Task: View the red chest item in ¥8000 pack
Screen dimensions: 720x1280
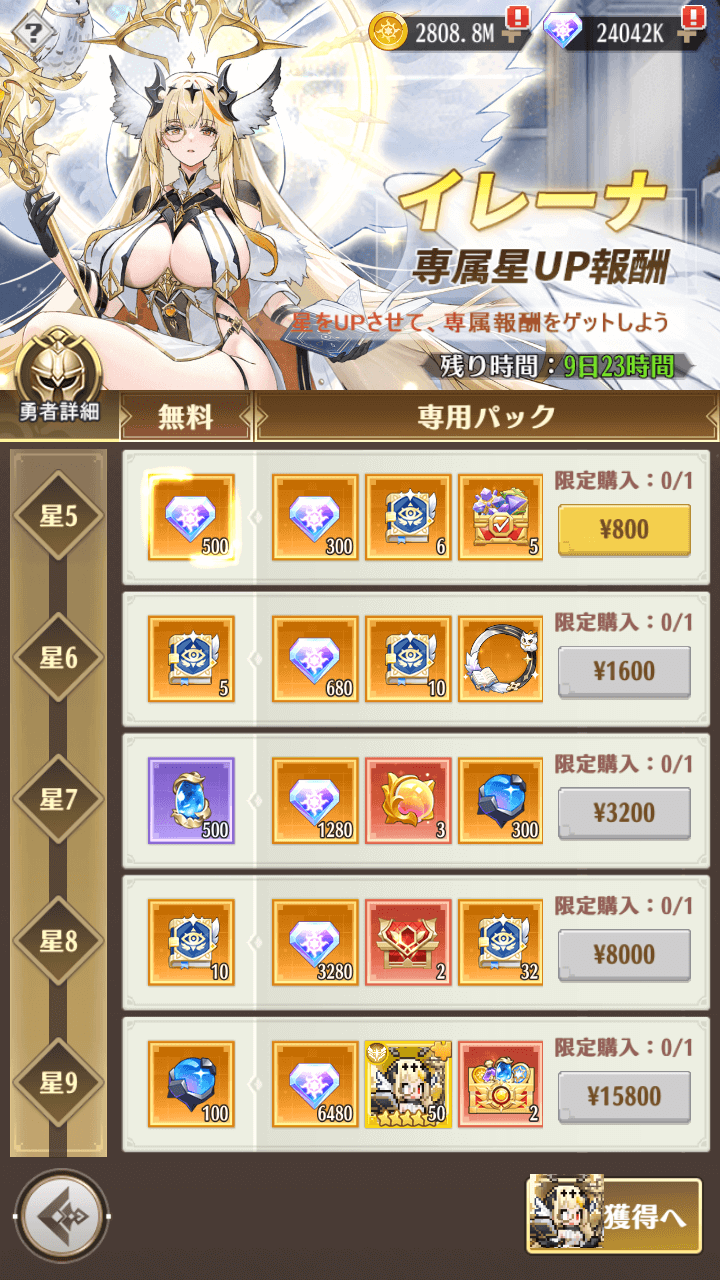Action: click(408, 942)
